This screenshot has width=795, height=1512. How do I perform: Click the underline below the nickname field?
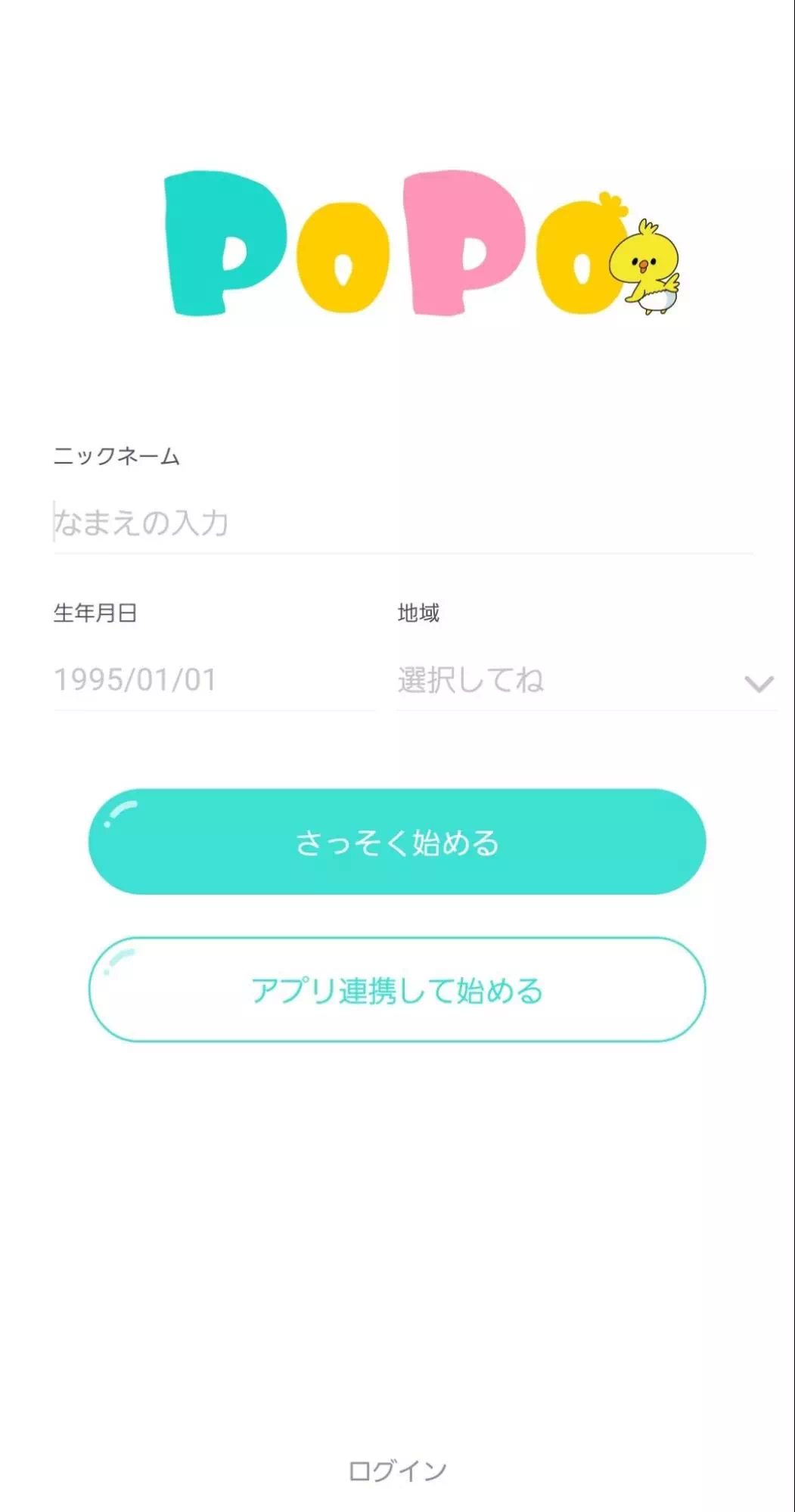[397, 554]
